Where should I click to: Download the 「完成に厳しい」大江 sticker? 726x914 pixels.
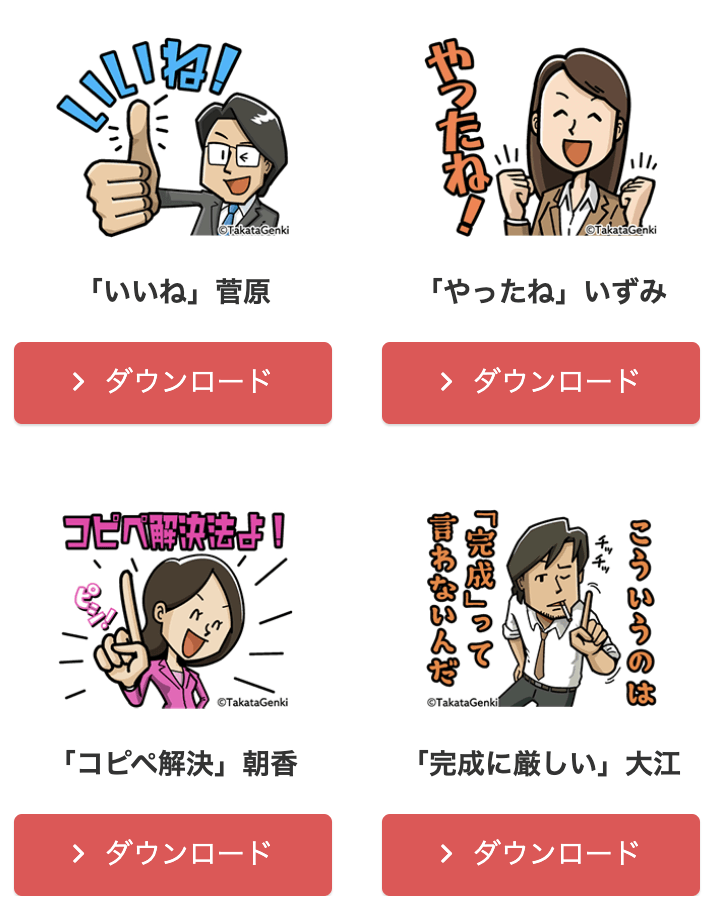click(x=540, y=856)
